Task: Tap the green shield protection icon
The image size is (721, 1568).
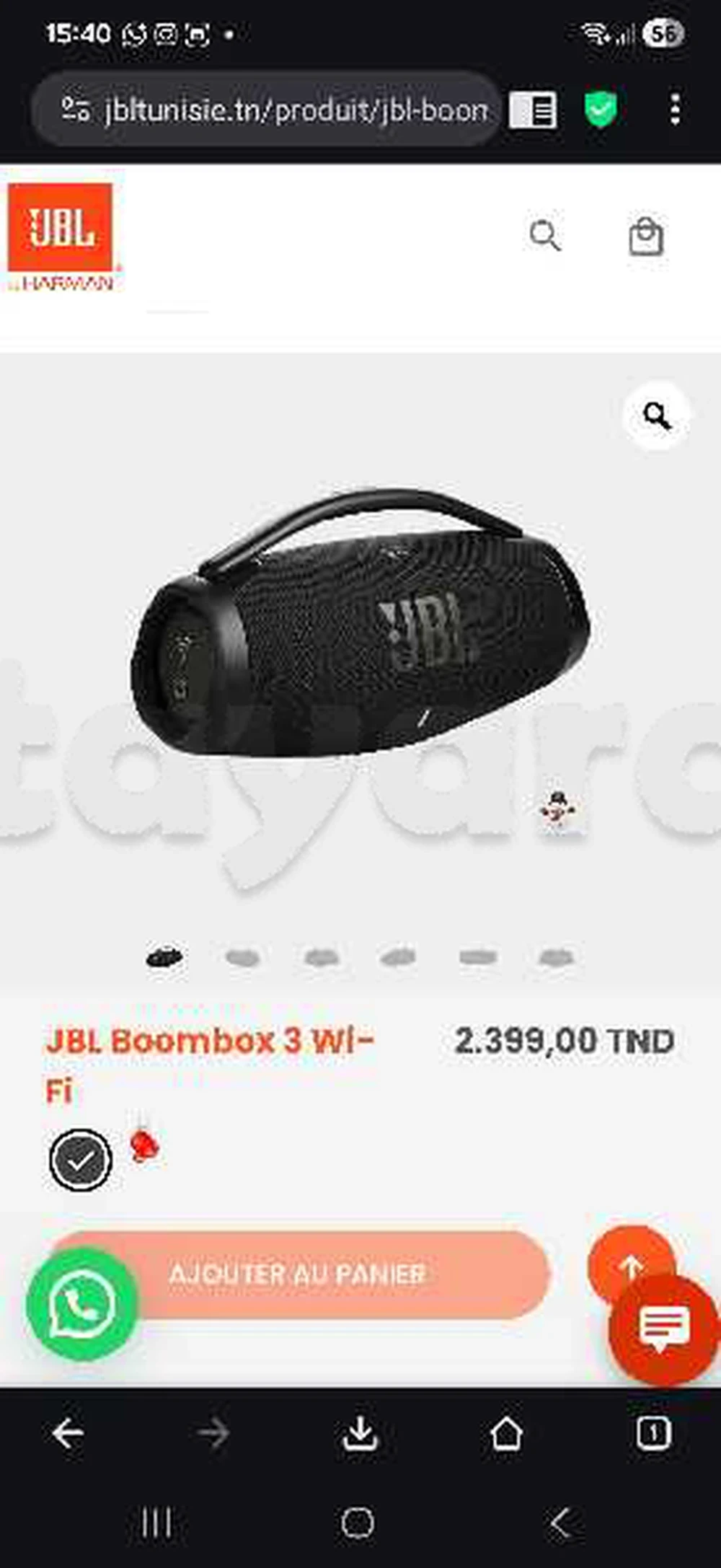Action: (600, 110)
